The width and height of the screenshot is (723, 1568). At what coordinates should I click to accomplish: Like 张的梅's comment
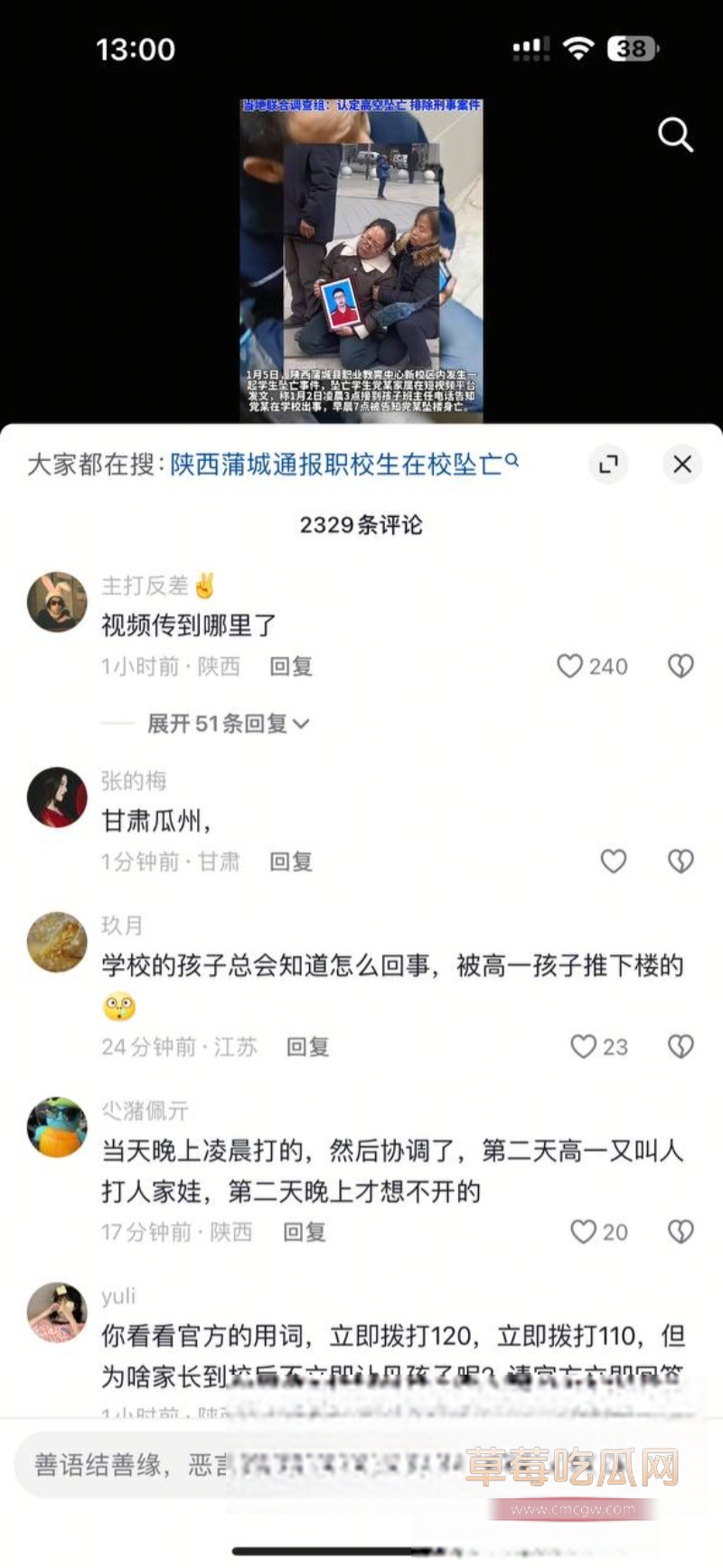614,861
